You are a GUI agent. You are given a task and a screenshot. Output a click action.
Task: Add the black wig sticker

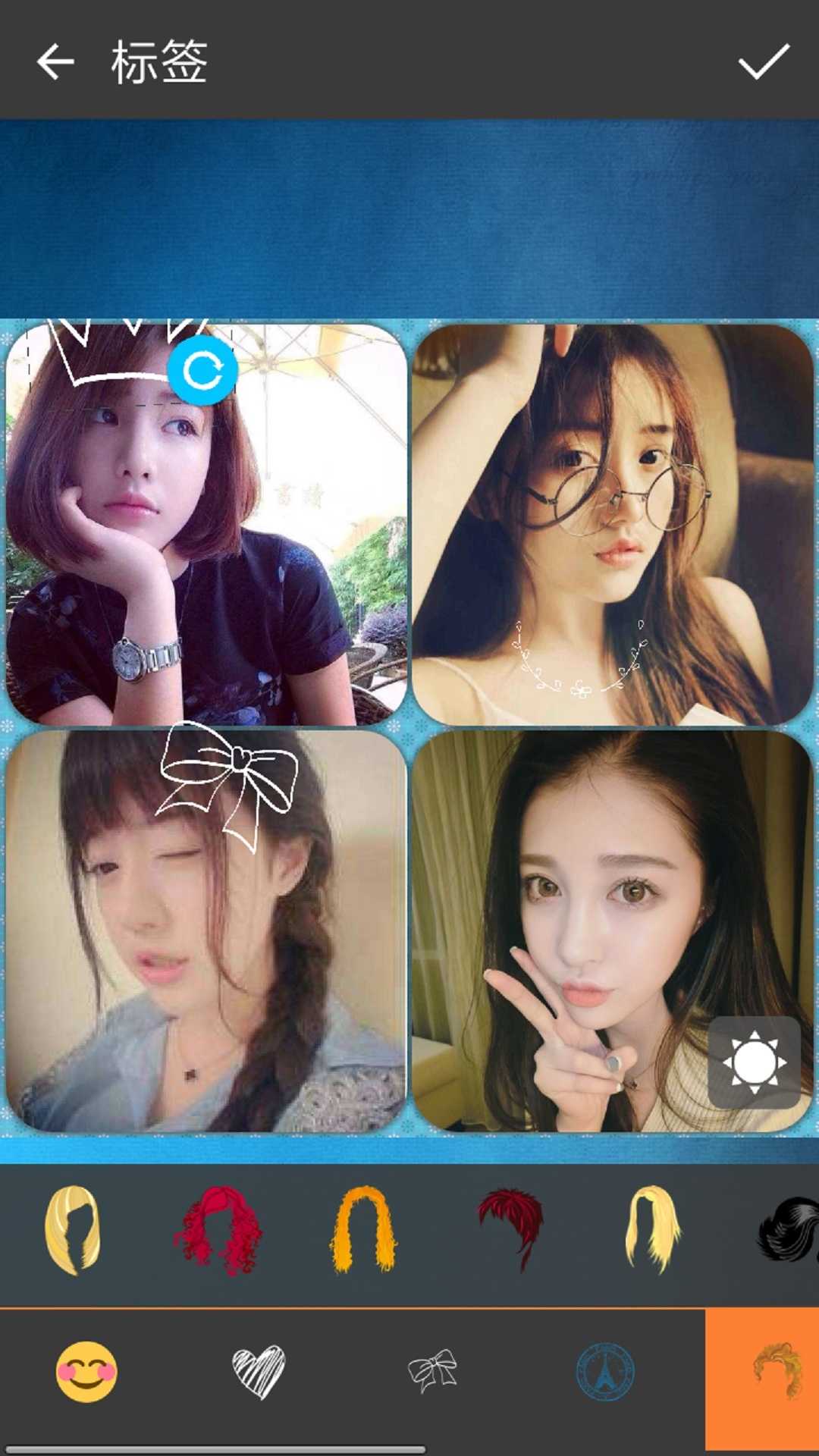tap(789, 1229)
